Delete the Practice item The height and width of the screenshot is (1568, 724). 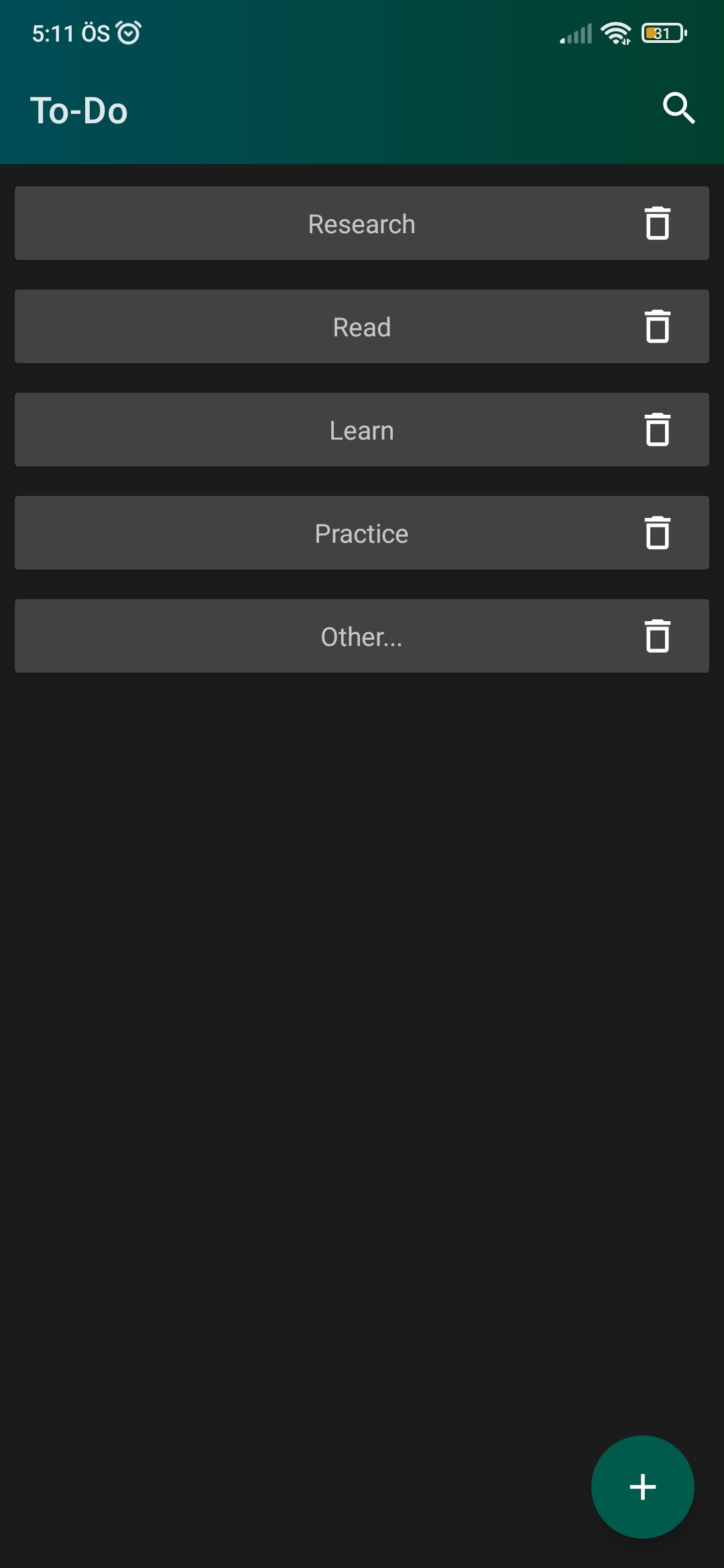657,533
